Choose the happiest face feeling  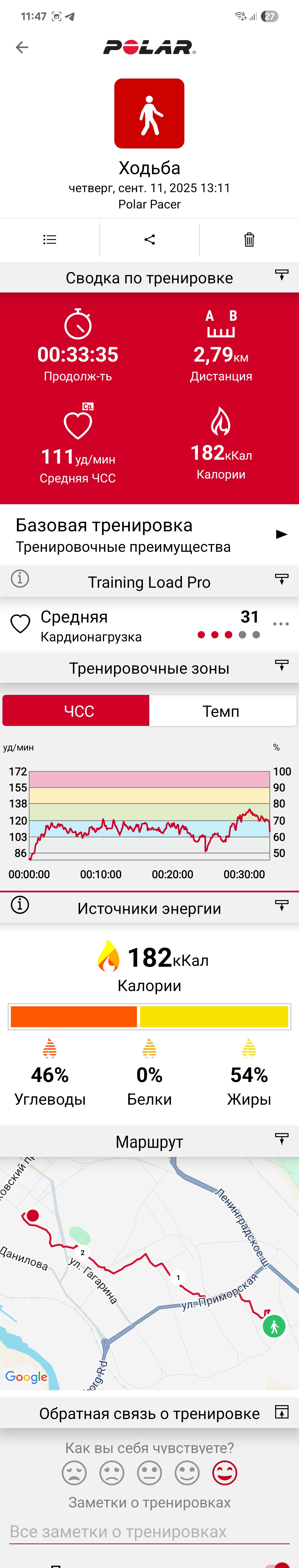point(225,1473)
